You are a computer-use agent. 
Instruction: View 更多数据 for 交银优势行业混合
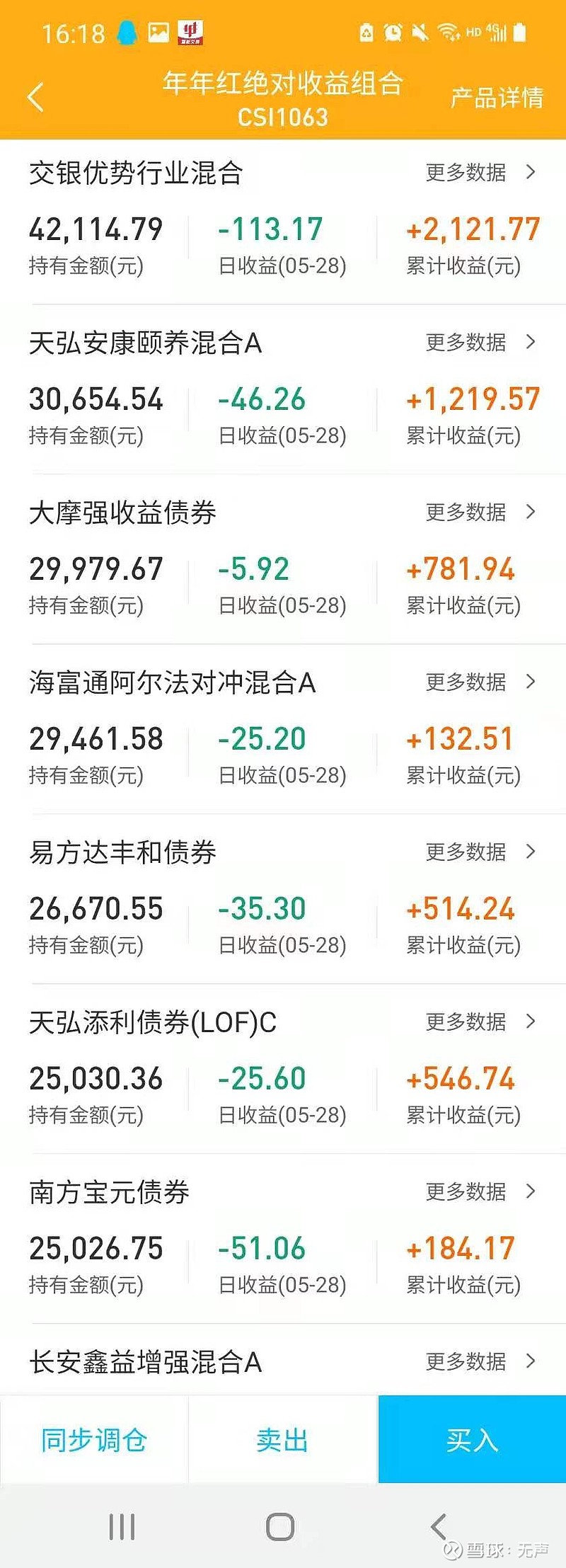coord(480,172)
